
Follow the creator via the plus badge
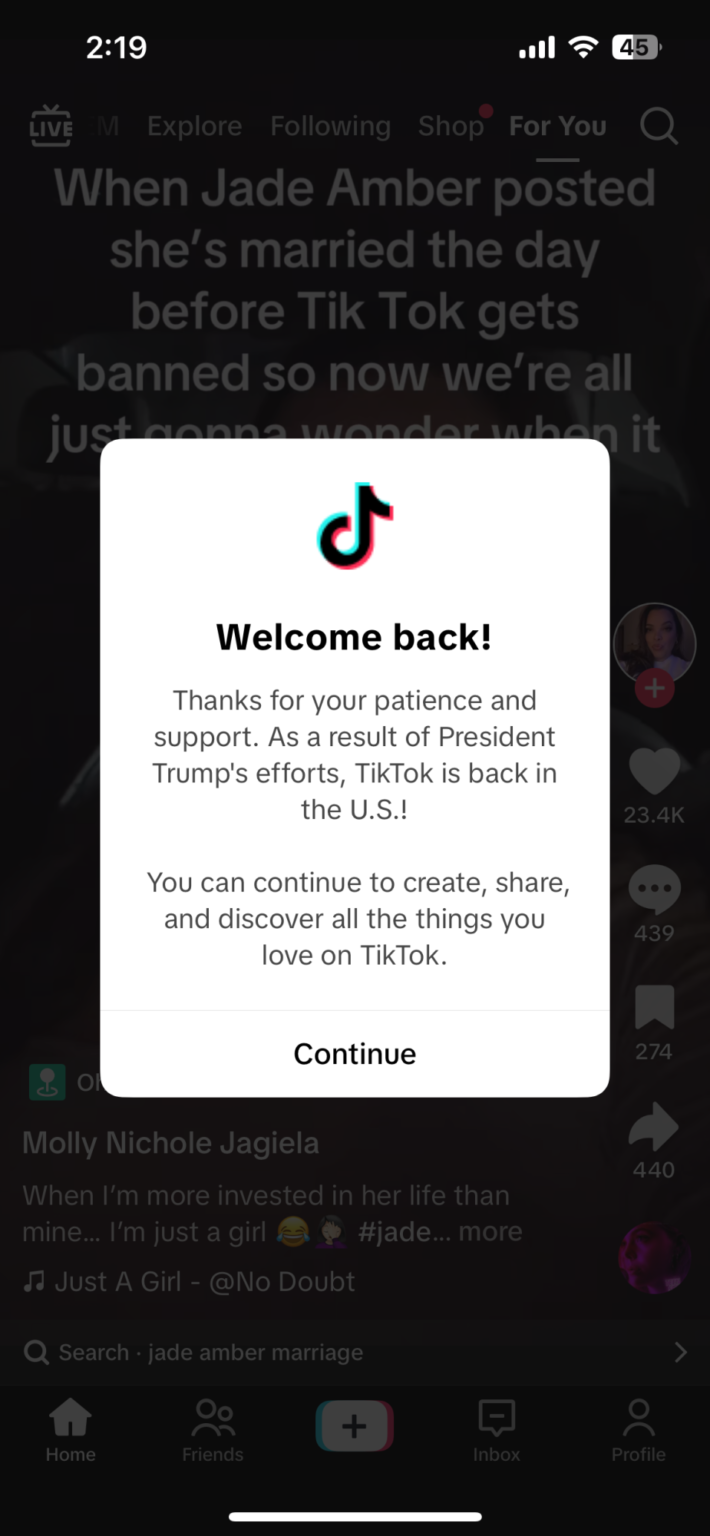coord(654,689)
